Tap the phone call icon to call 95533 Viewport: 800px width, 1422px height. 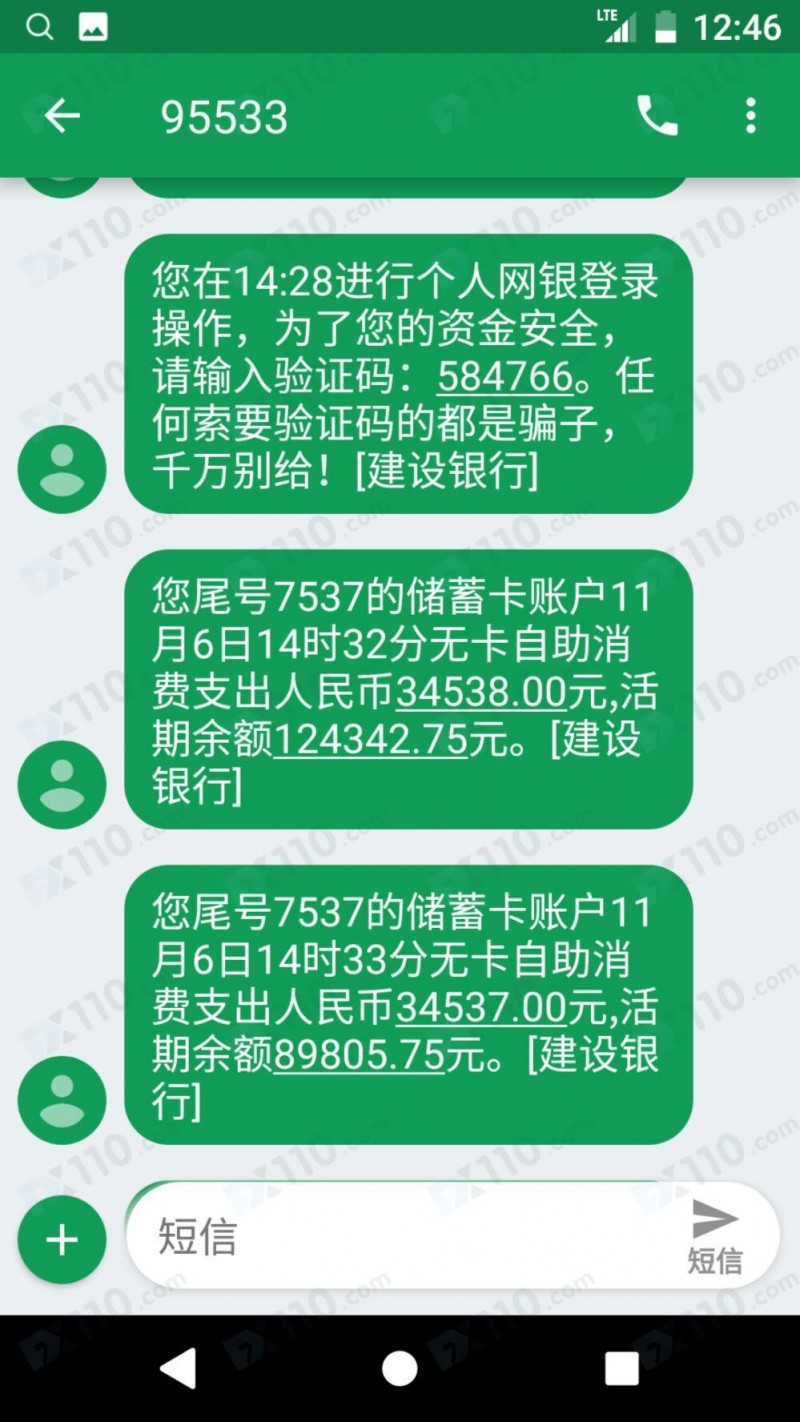click(x=657, y=117)
